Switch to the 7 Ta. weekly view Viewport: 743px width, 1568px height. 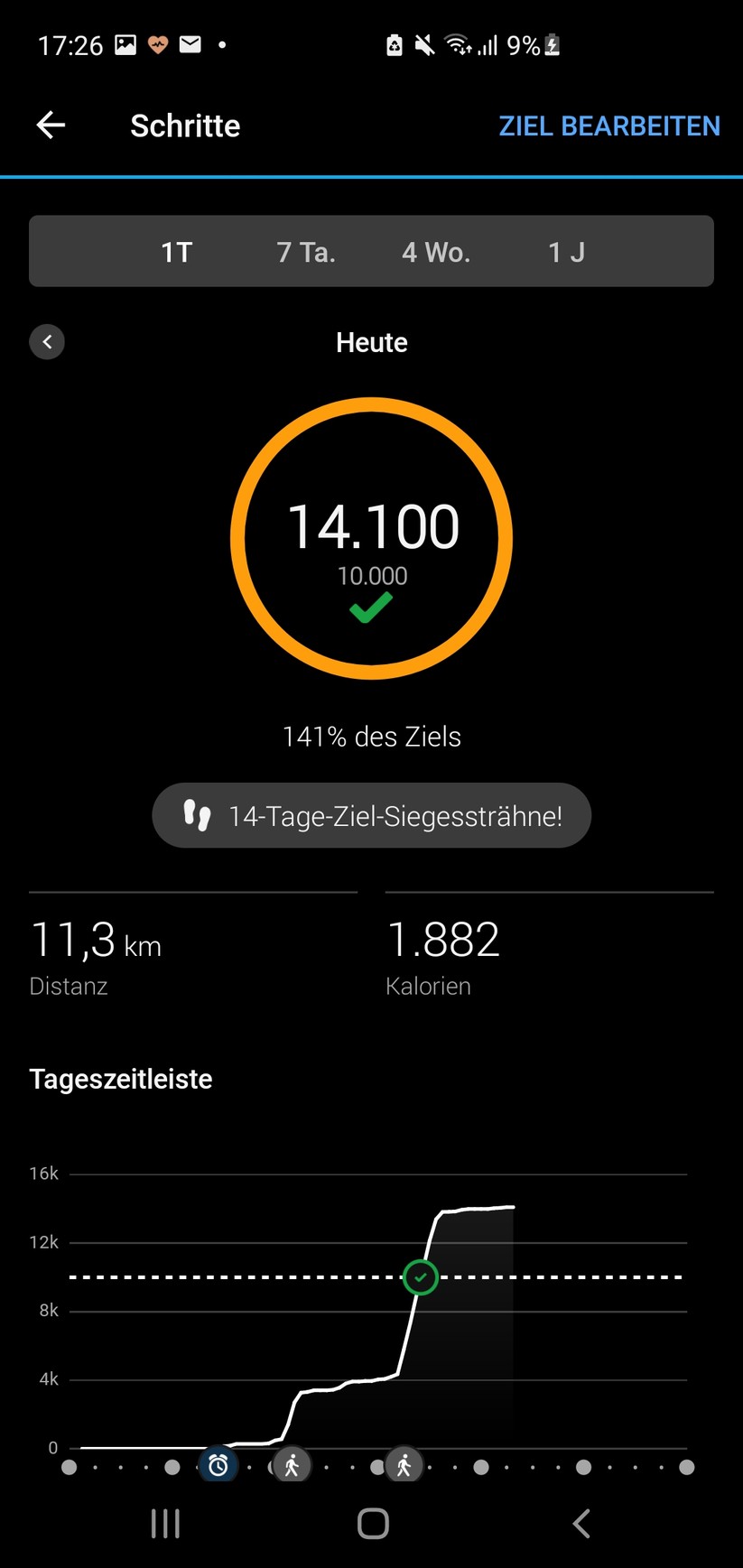coord(305,252)
